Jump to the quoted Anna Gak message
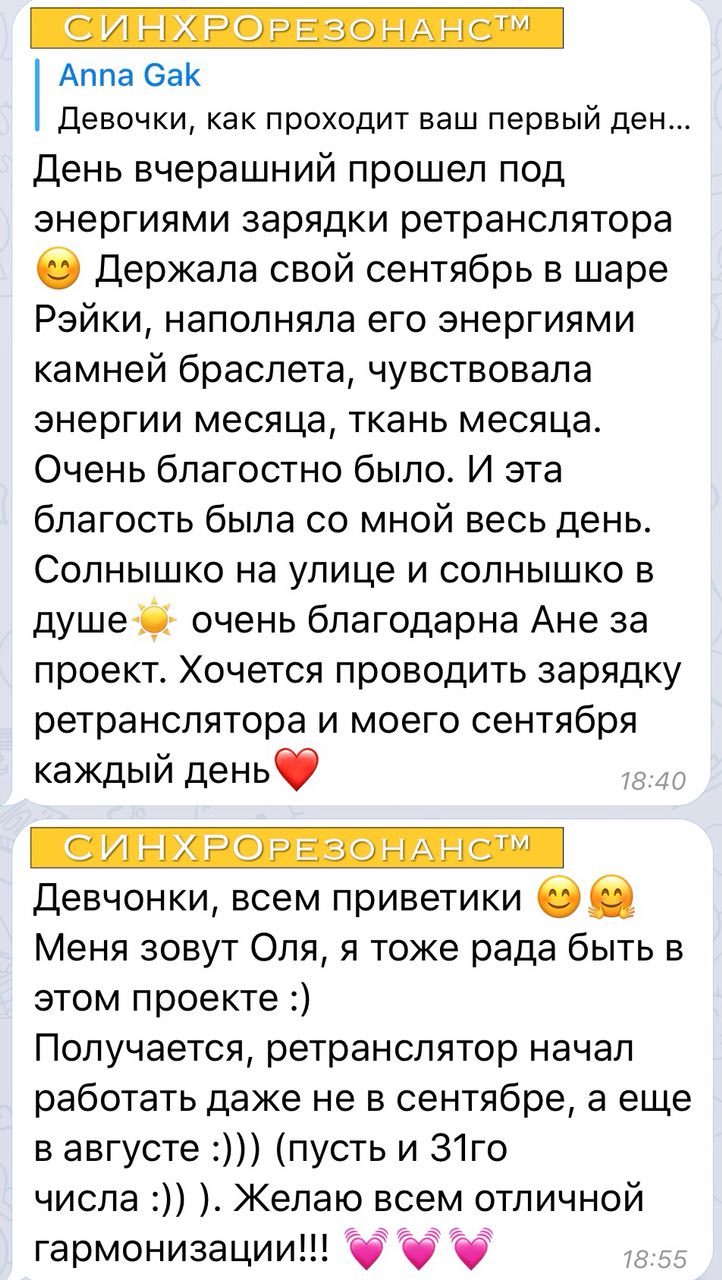This screenshot has height=1280, width=722. coord(360,97)
